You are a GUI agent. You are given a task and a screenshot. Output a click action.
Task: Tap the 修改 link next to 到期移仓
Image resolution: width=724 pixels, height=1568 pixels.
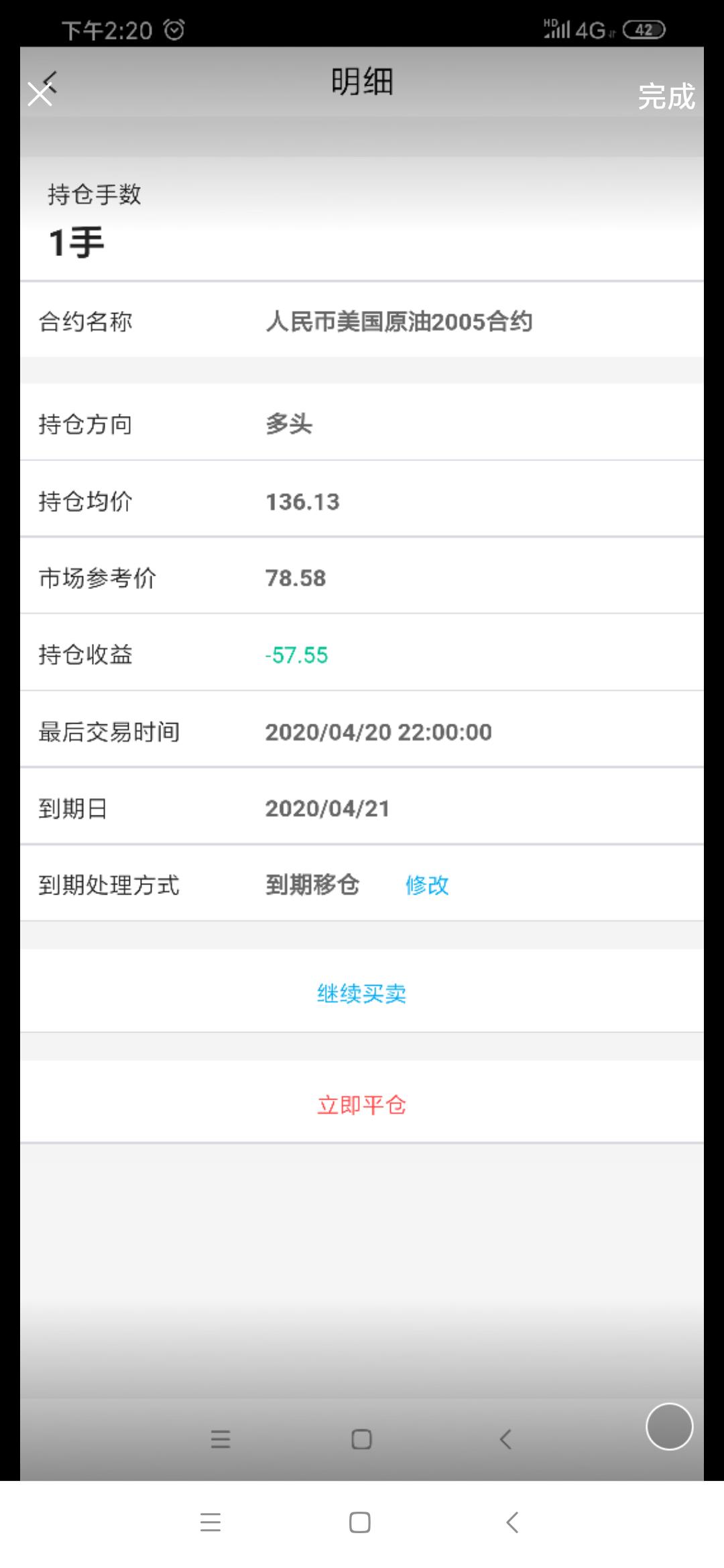(427, 885)
